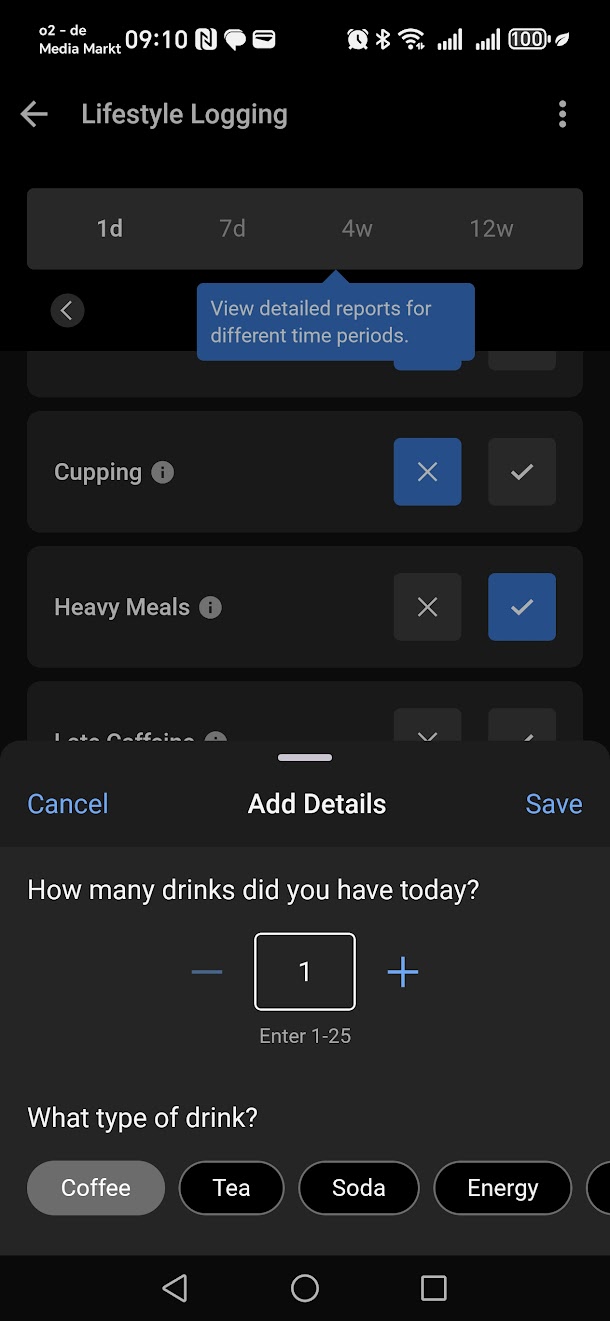This screenshot has width=610, height=1321.
Task: Show info about Cupping
Action: point(162,472)
